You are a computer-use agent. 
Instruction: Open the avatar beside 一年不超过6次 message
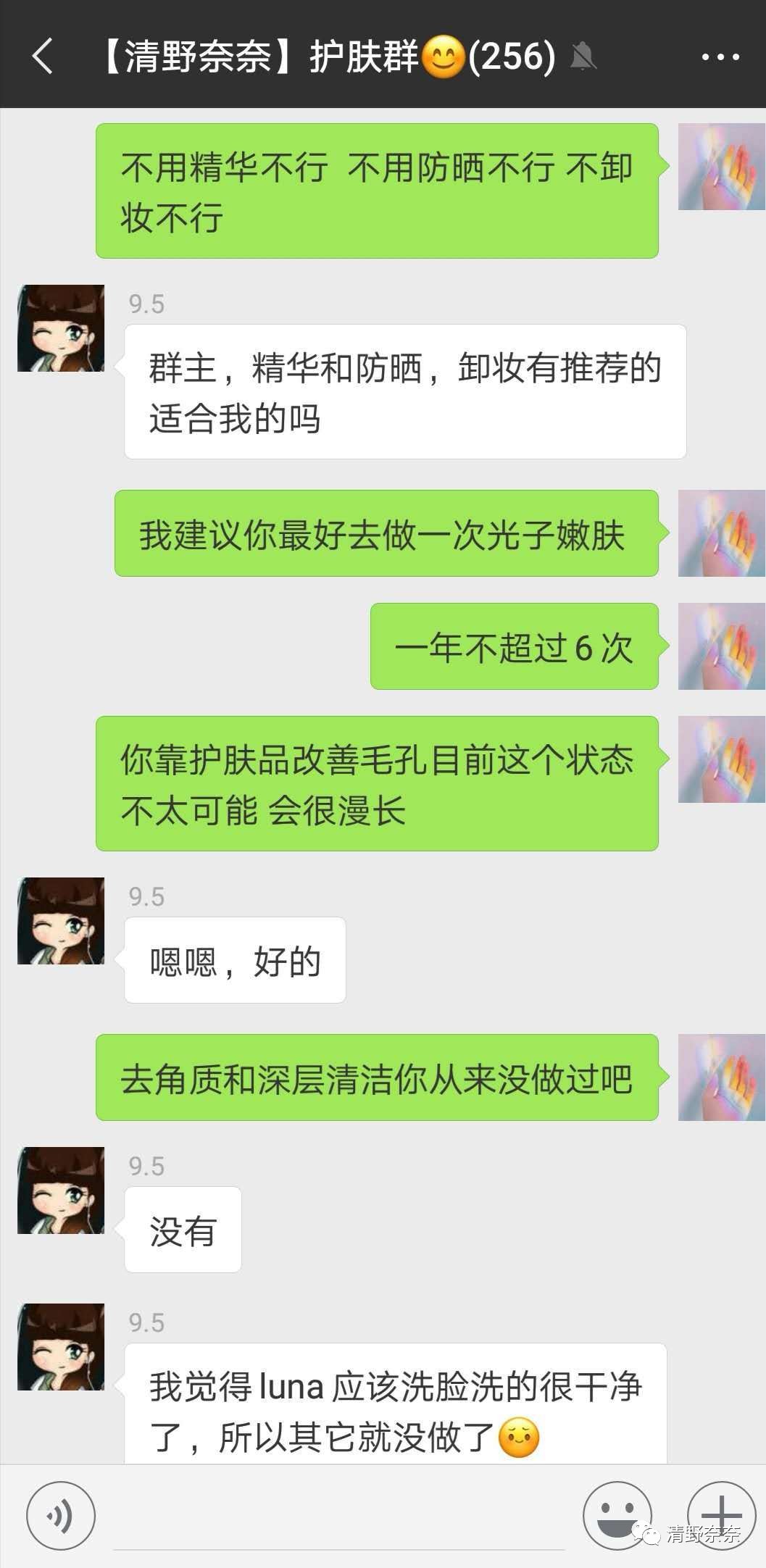click(x=722, y=646)
